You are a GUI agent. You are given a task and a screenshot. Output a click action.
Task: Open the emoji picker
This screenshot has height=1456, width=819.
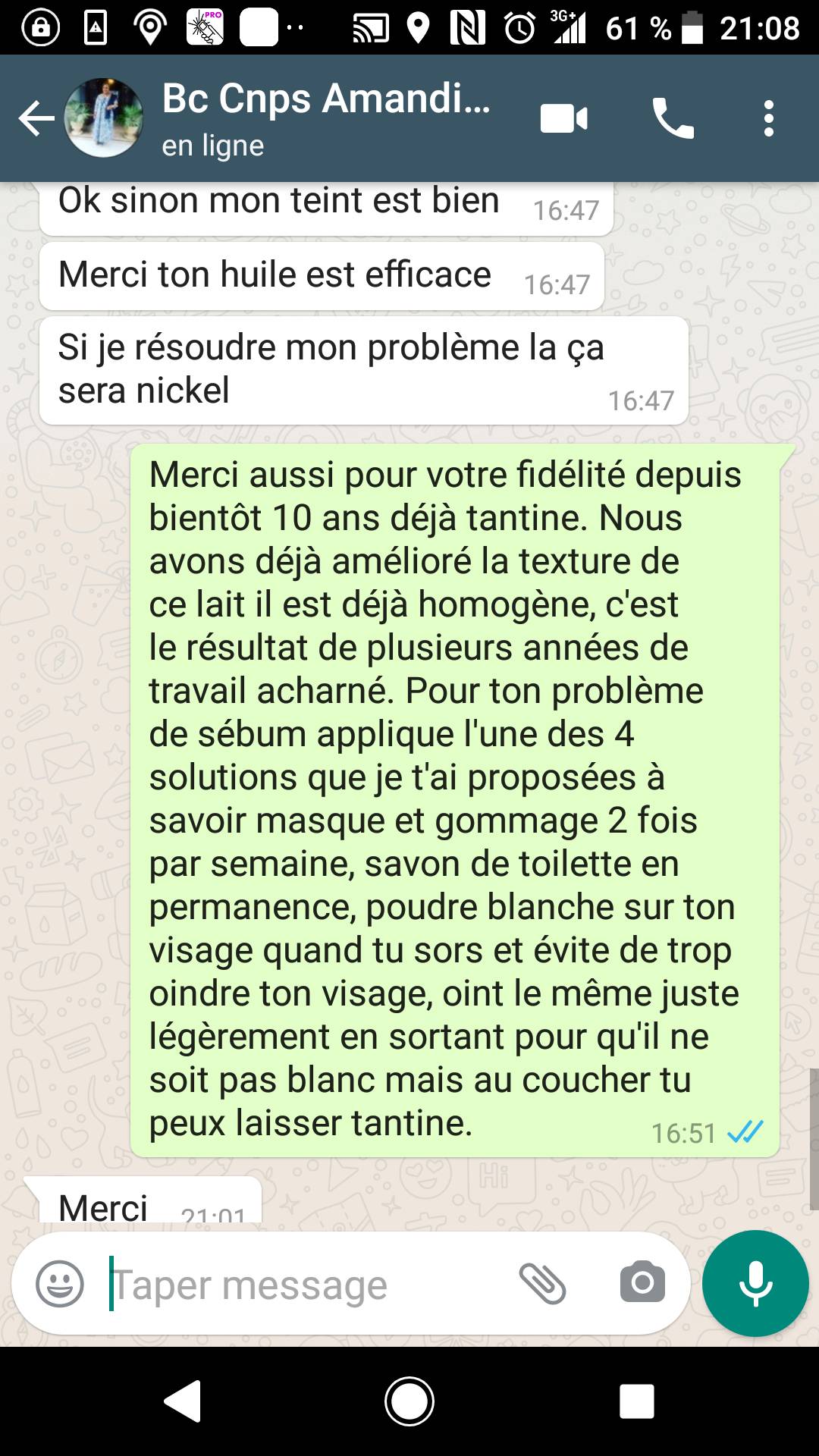tap(60, 1284)
